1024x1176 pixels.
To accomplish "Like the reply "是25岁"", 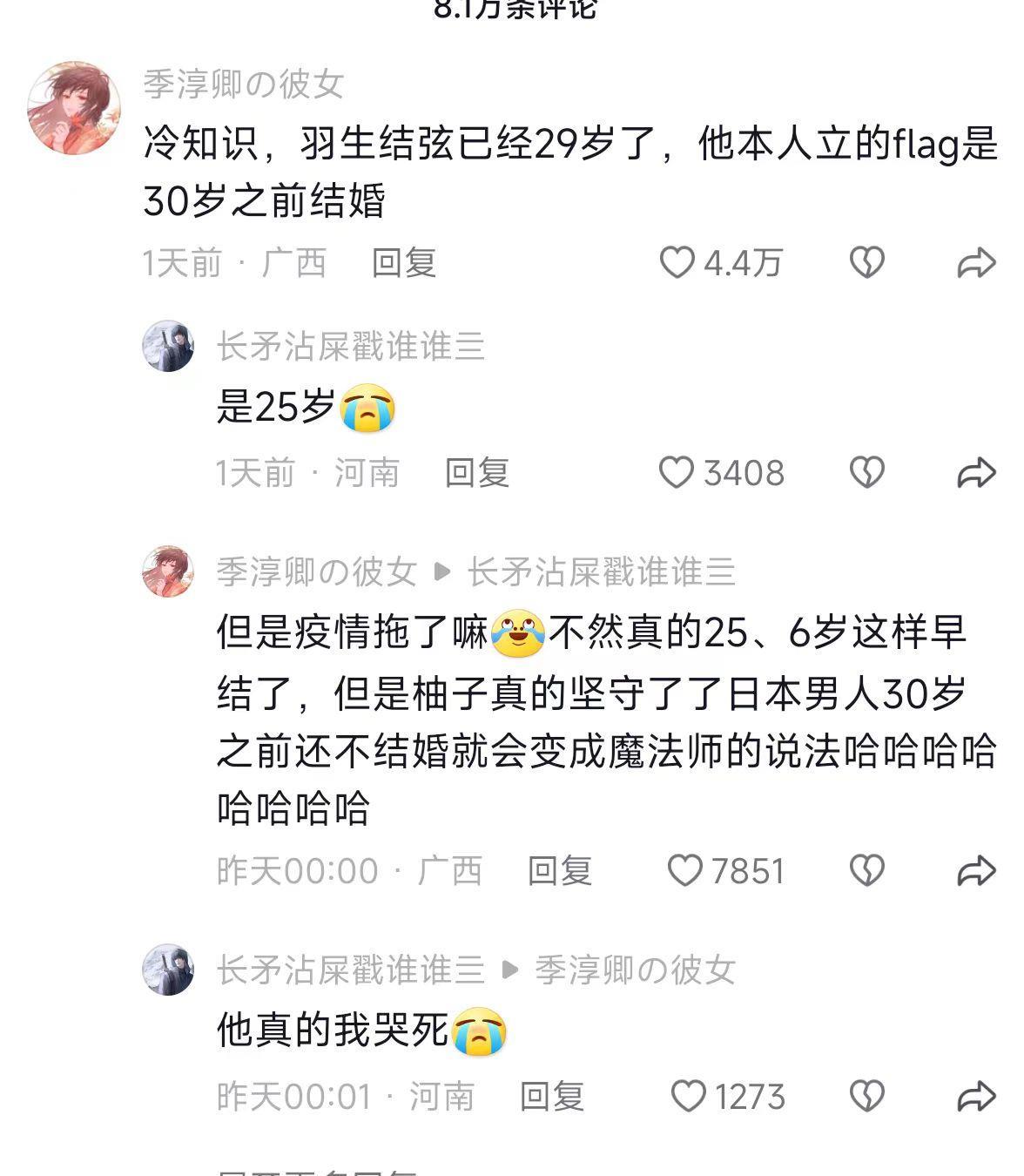I will (676, 472).
